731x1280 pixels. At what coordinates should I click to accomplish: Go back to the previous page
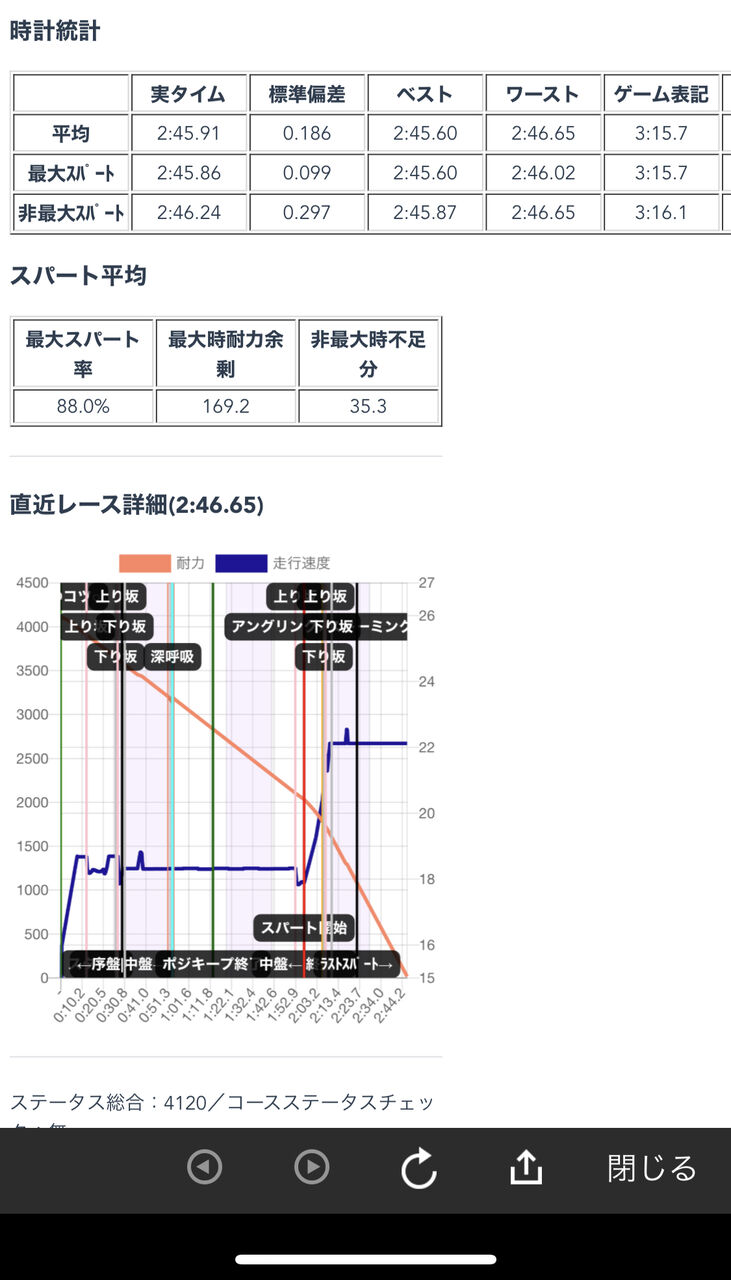pos(205,1167)
